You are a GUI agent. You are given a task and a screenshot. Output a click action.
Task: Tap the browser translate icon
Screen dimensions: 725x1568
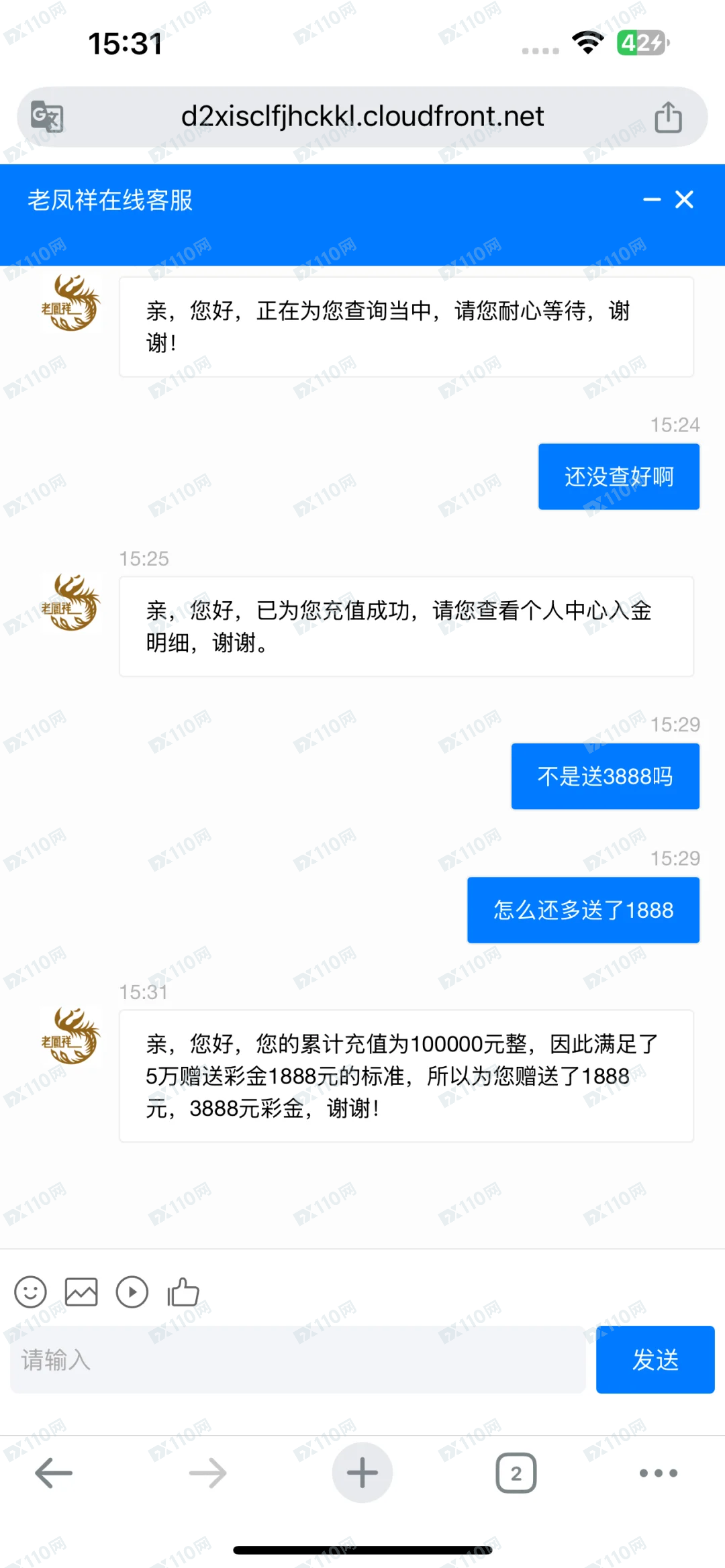(x=48, y=117)
